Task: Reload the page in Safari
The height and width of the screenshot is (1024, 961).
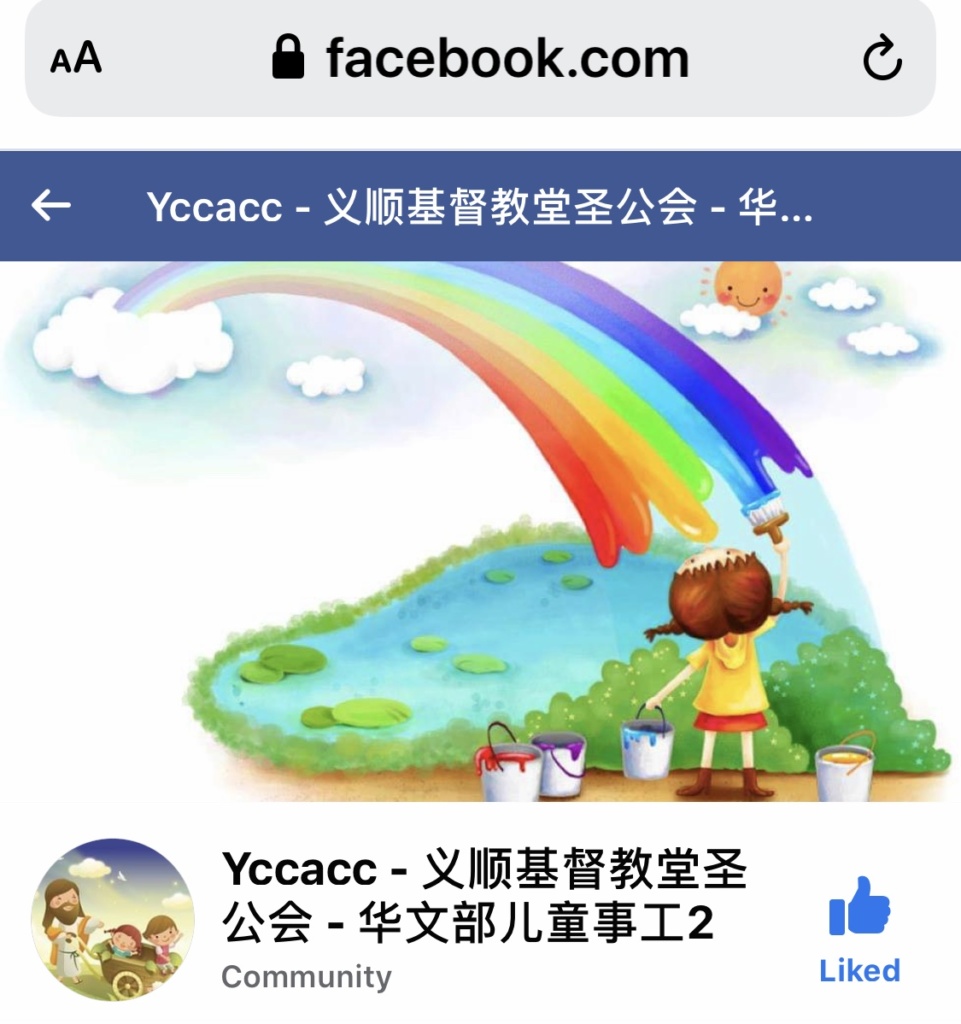Action: pos(882,60)
